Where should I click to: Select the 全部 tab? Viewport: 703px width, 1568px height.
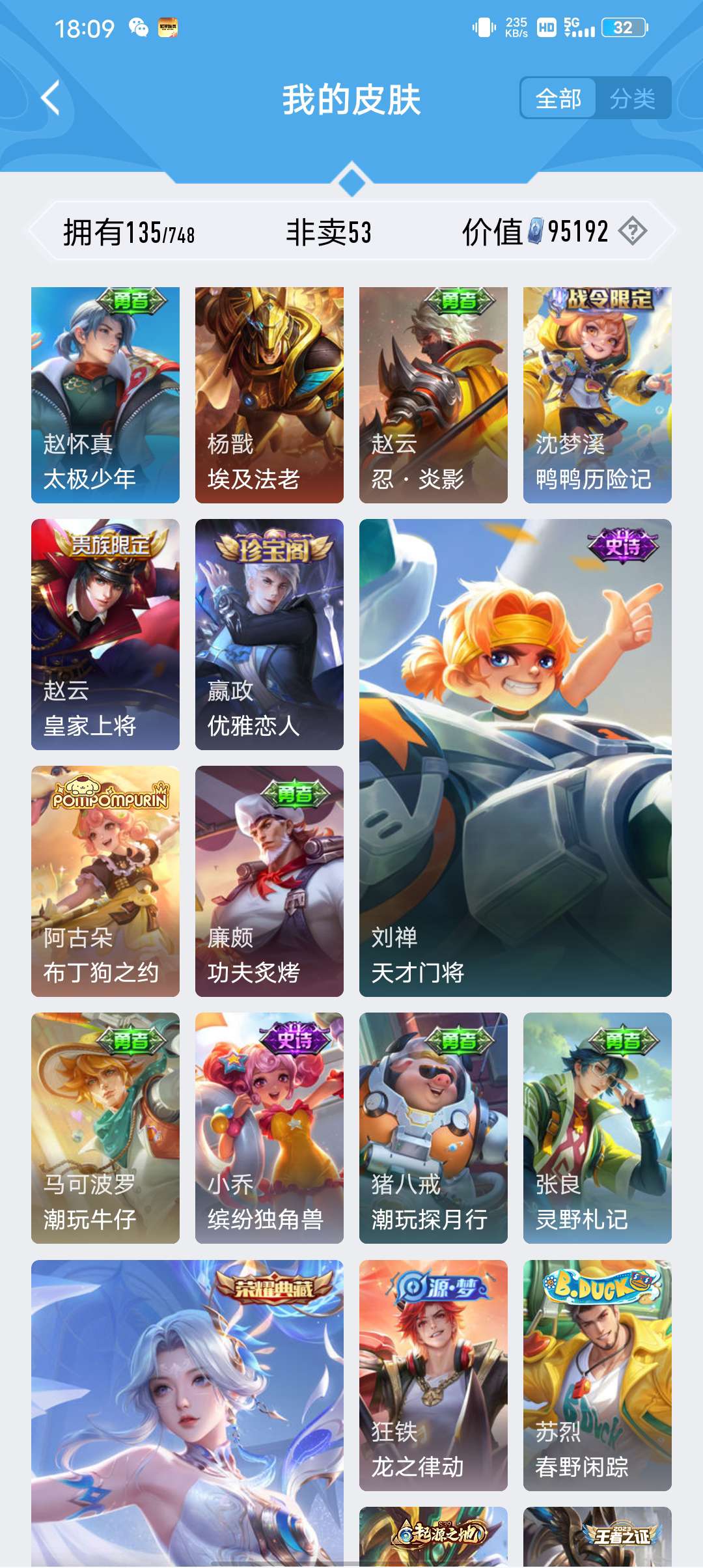click(558, 99)
